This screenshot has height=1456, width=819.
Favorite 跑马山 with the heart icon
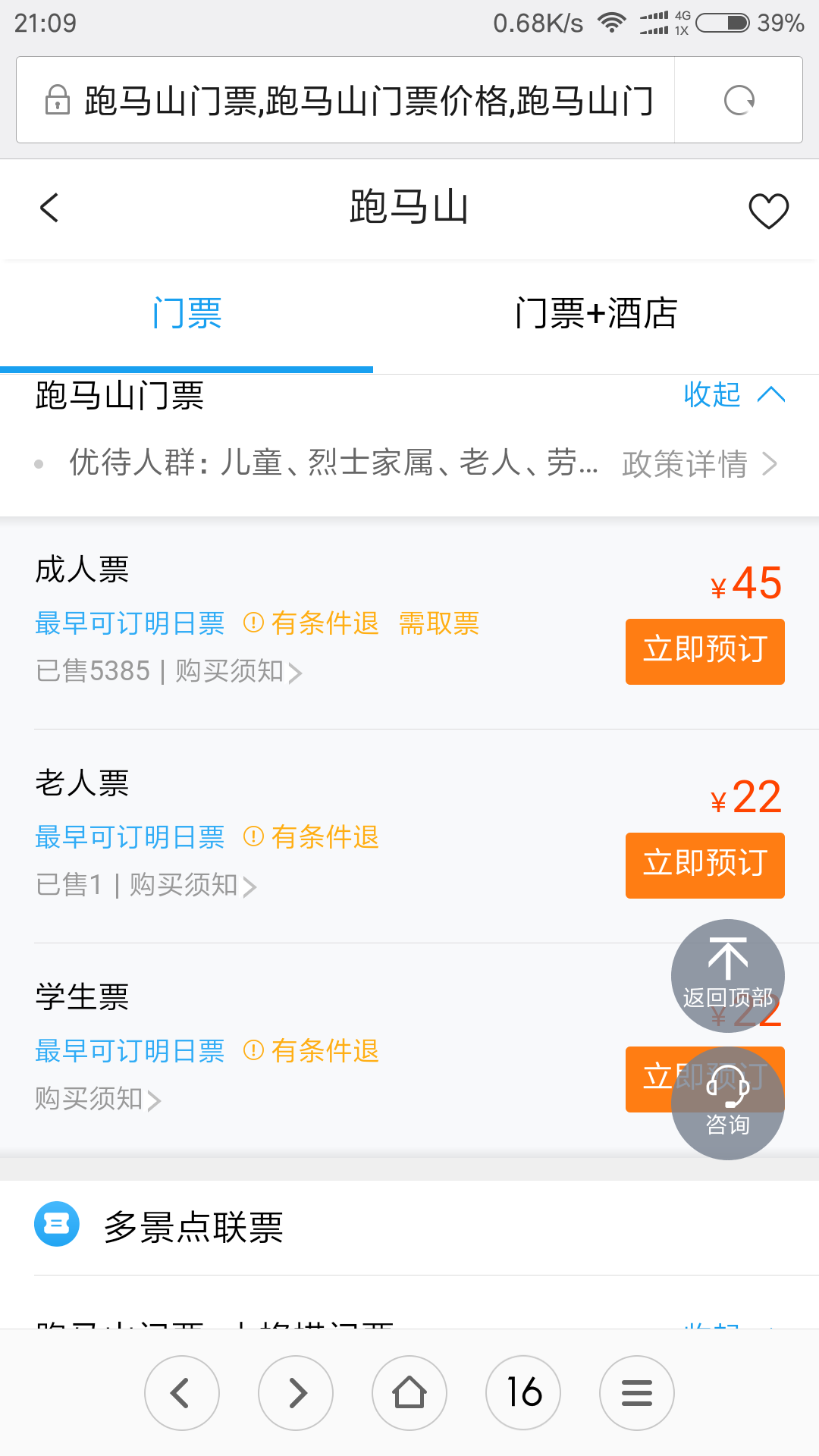pos(768,210)
